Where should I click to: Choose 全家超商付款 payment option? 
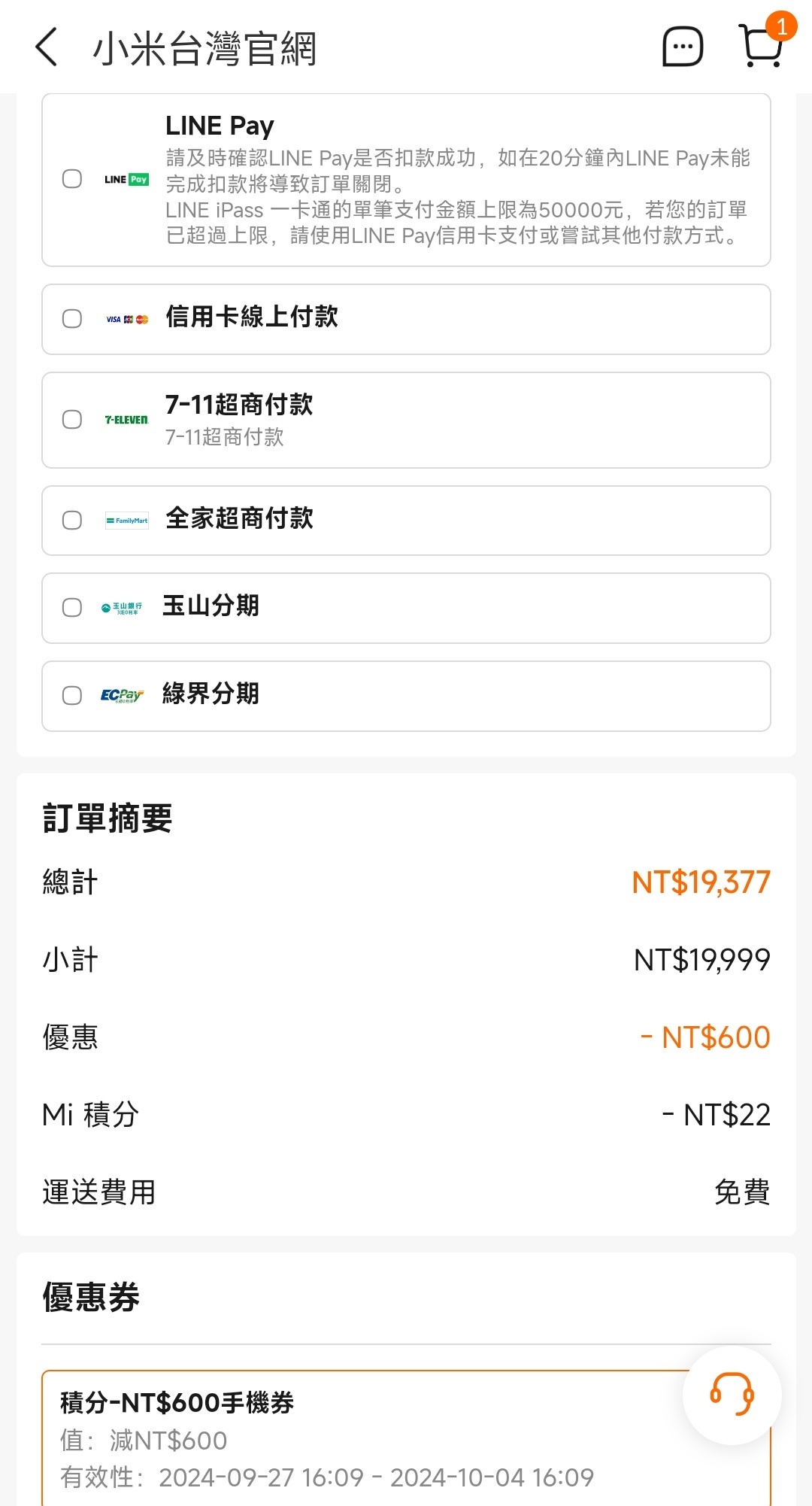click(406, 521)
